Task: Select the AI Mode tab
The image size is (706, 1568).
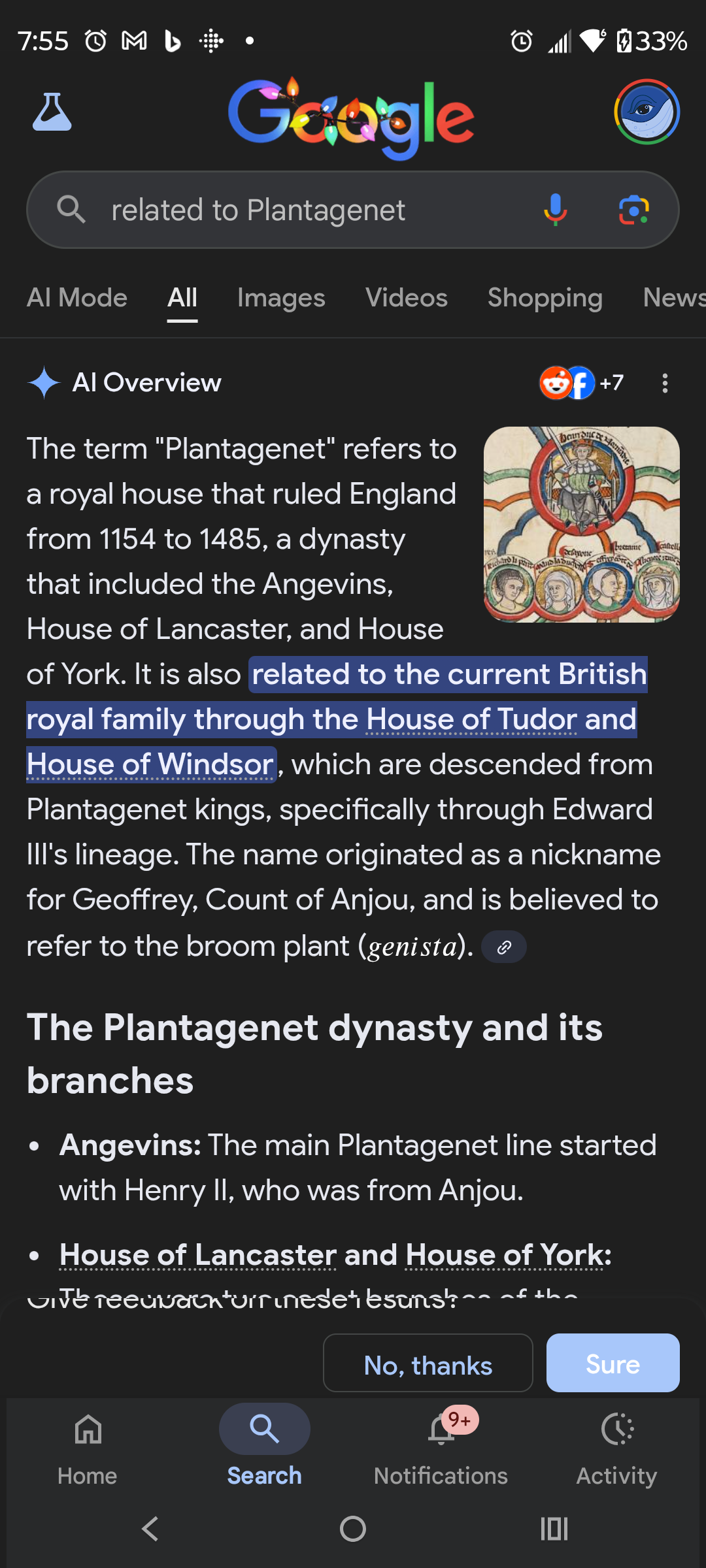Action: (x=76, y=298)
